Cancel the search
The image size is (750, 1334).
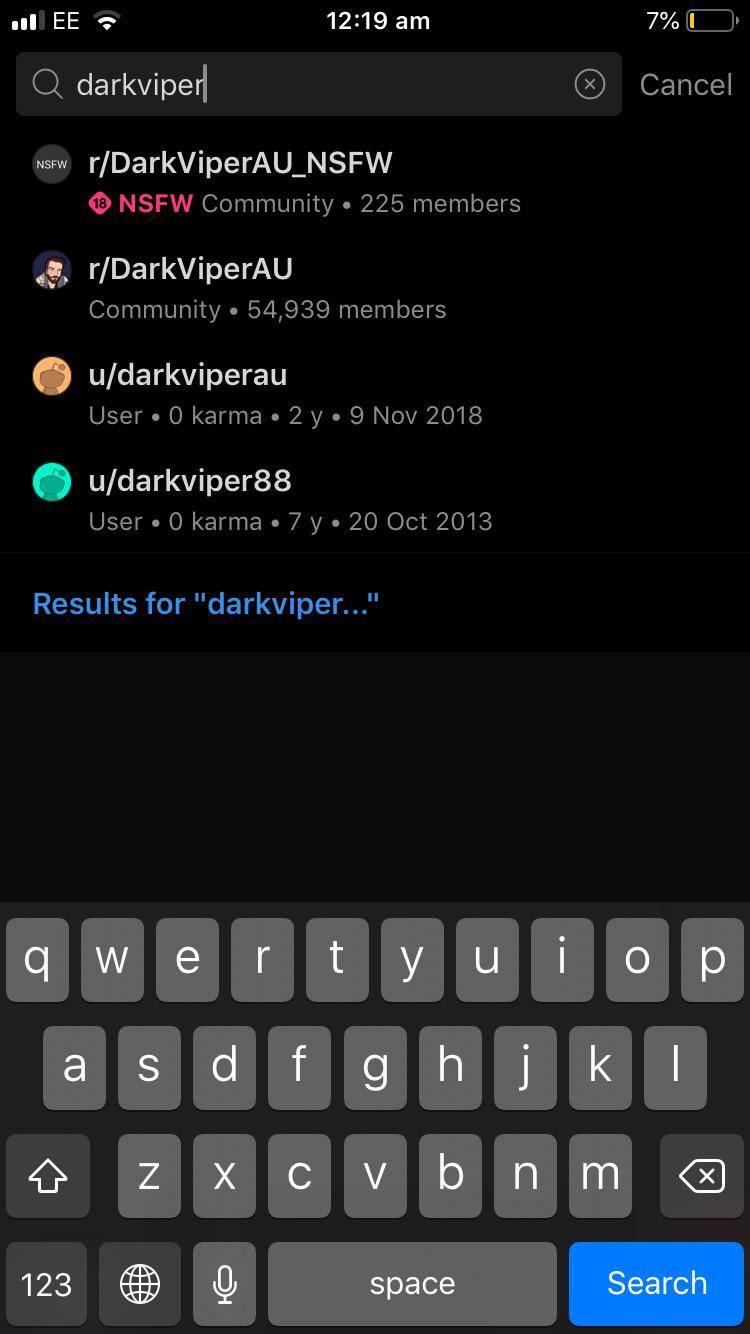point(686,85)
